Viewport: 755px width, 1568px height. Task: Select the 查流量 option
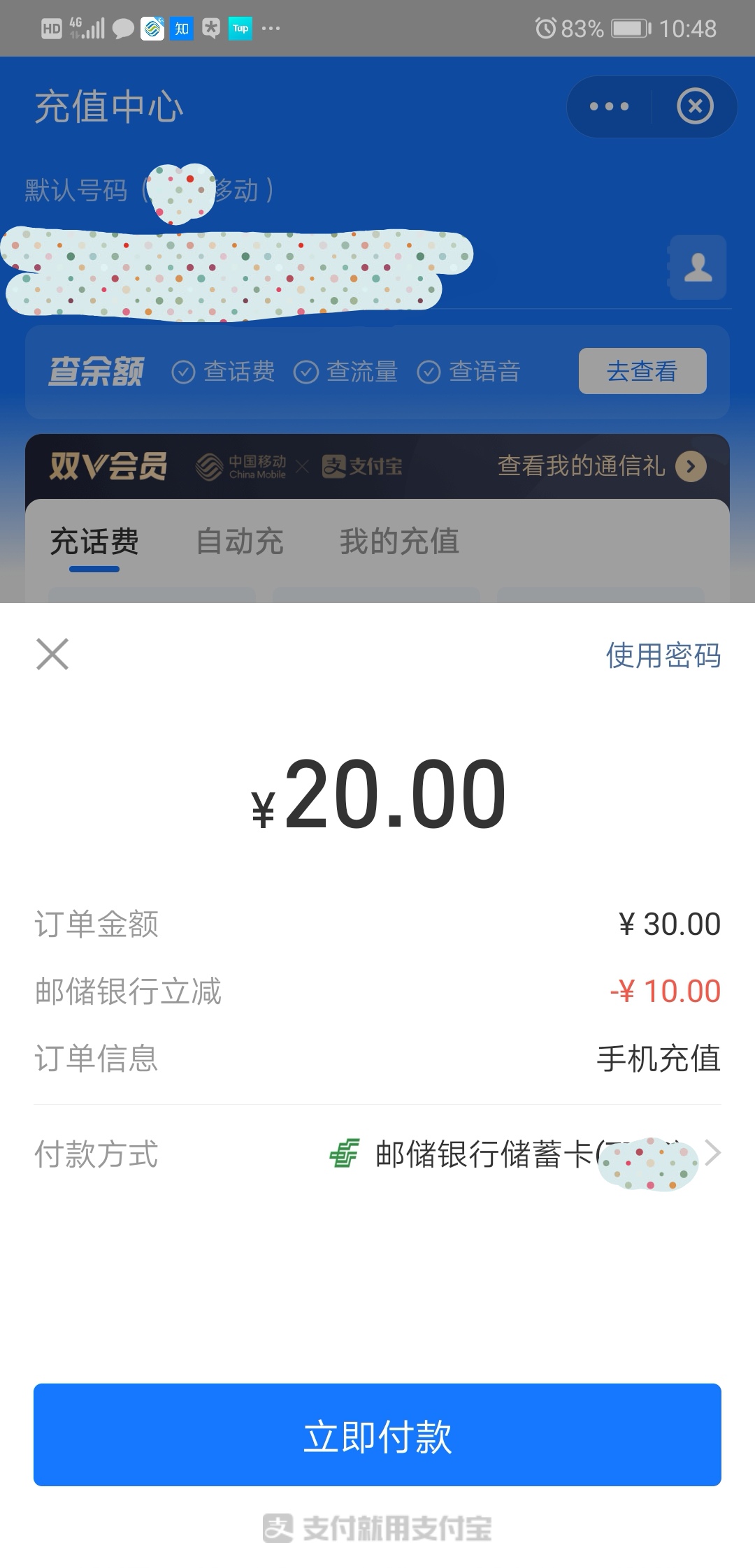tap(362, 371)
